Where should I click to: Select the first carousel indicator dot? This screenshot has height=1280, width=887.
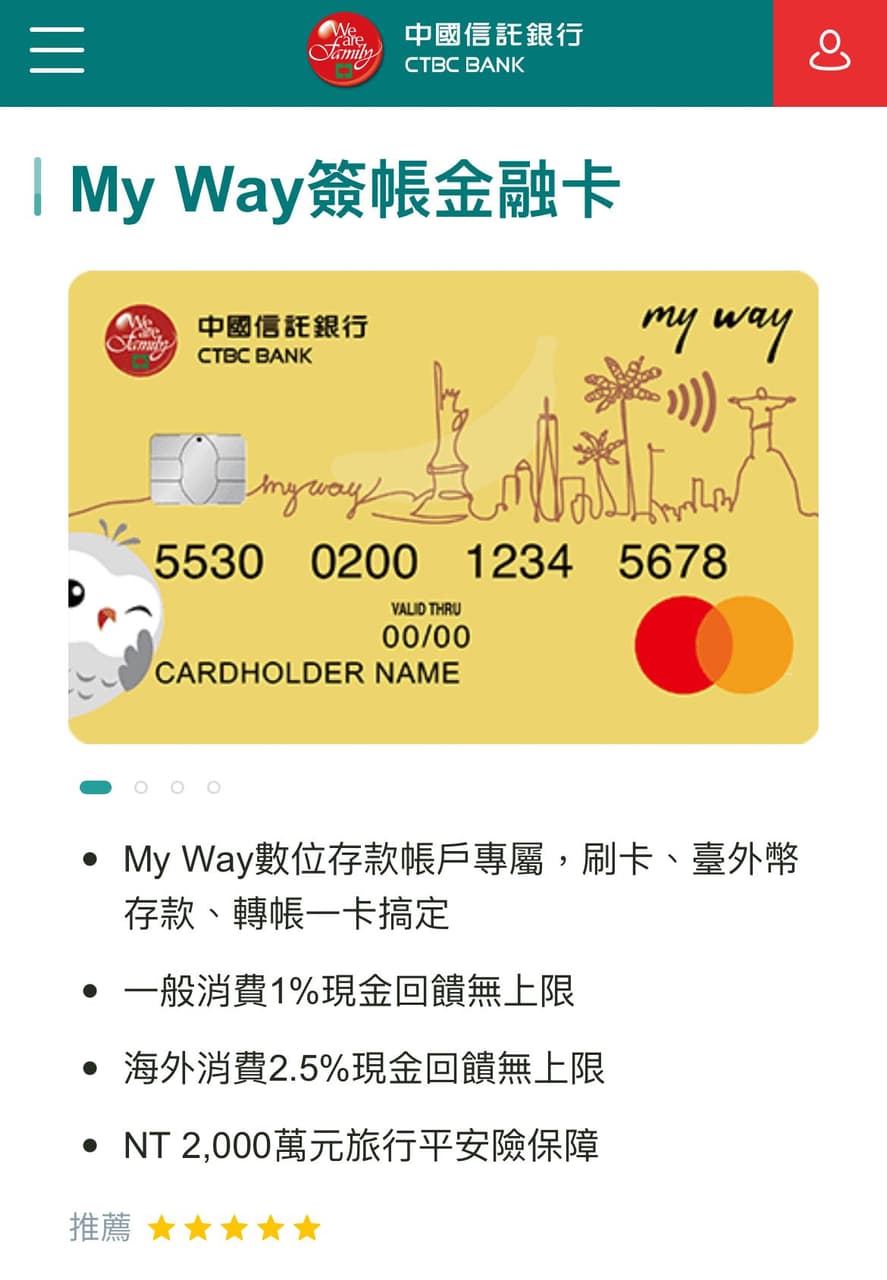coord(96,787)
